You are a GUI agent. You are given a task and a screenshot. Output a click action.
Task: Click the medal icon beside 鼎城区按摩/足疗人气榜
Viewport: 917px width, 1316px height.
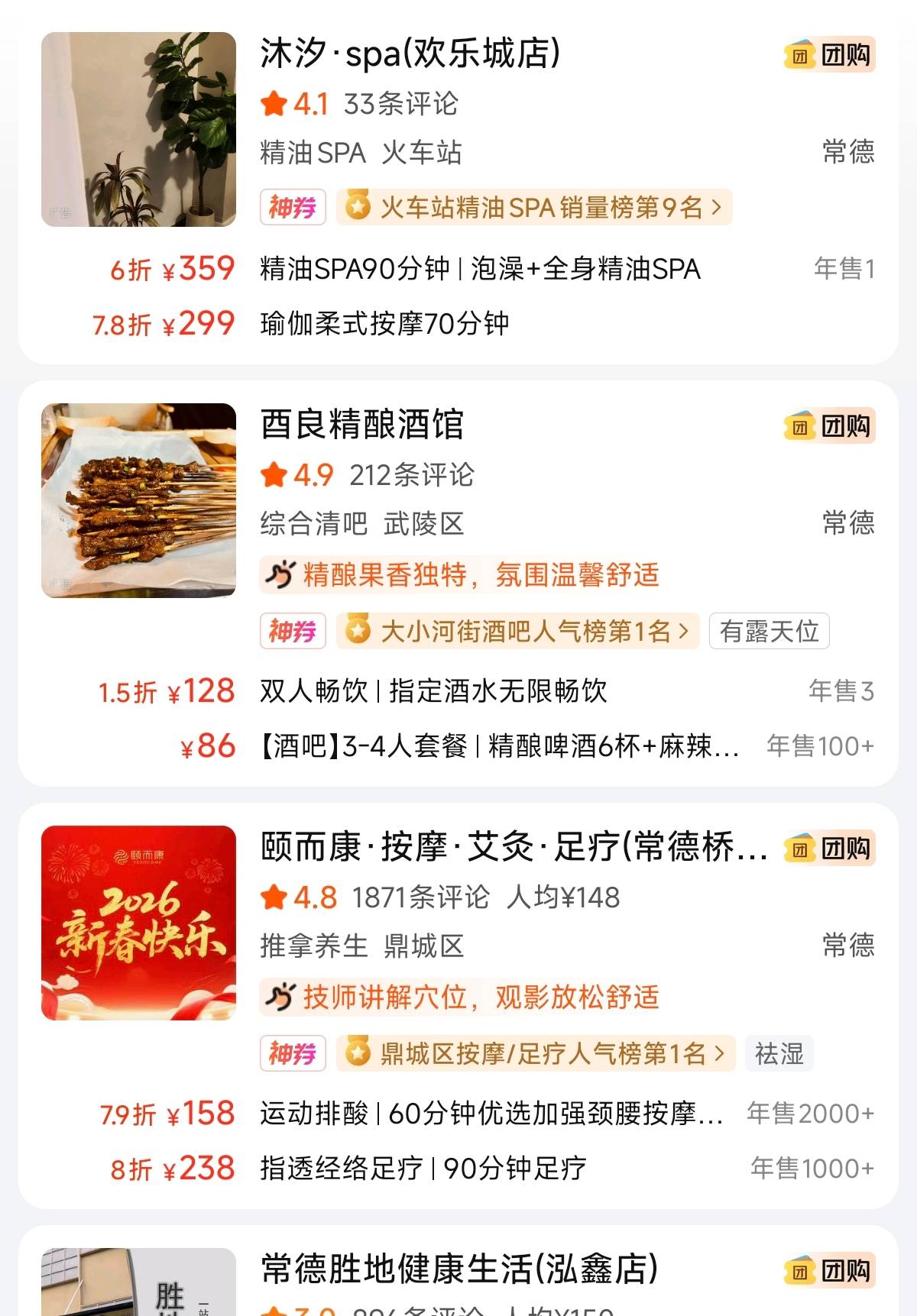pos(356,1053)
